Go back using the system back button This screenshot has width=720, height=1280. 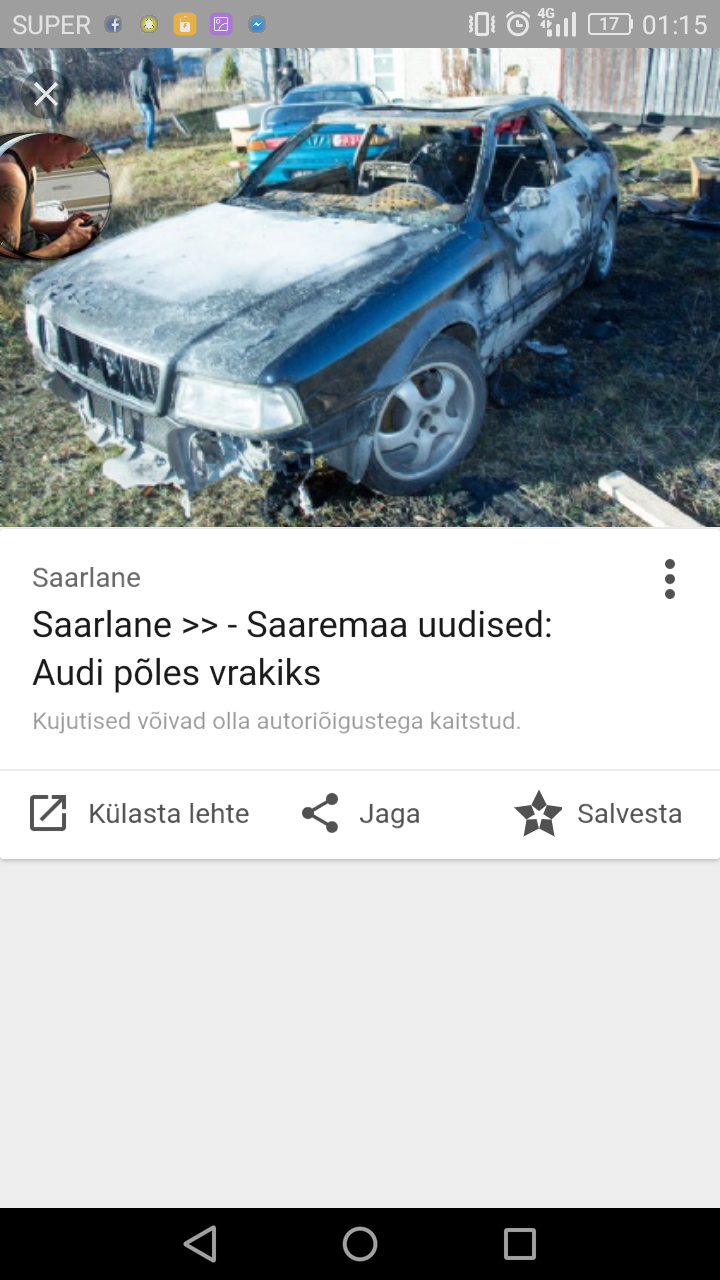click(200, 1244)
